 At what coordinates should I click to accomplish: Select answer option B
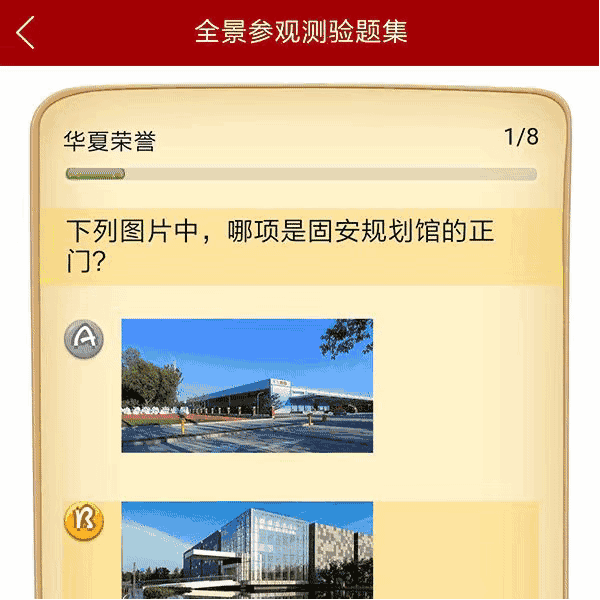click(84, 521)
